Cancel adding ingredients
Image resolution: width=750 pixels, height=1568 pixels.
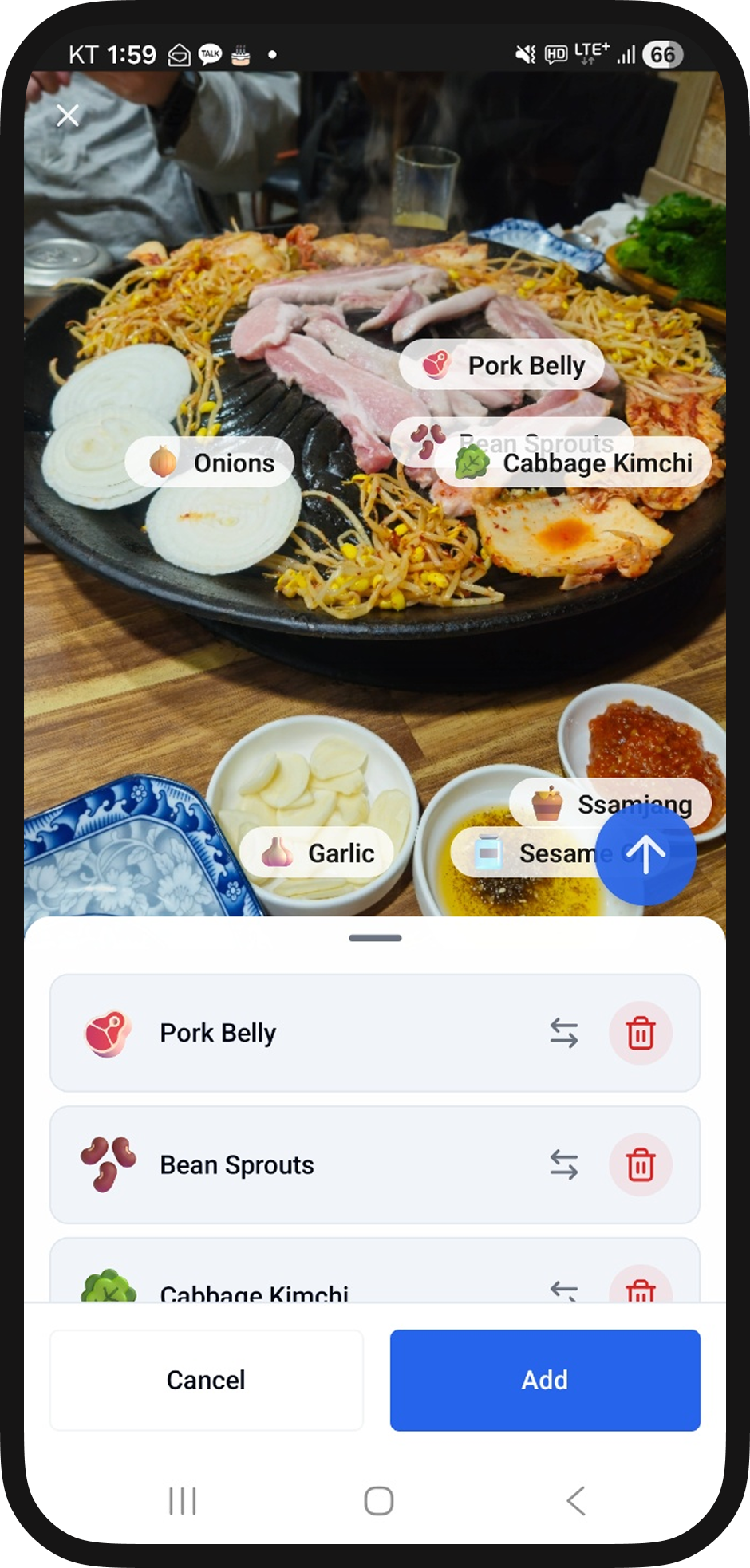click(x=206, y=1380)
